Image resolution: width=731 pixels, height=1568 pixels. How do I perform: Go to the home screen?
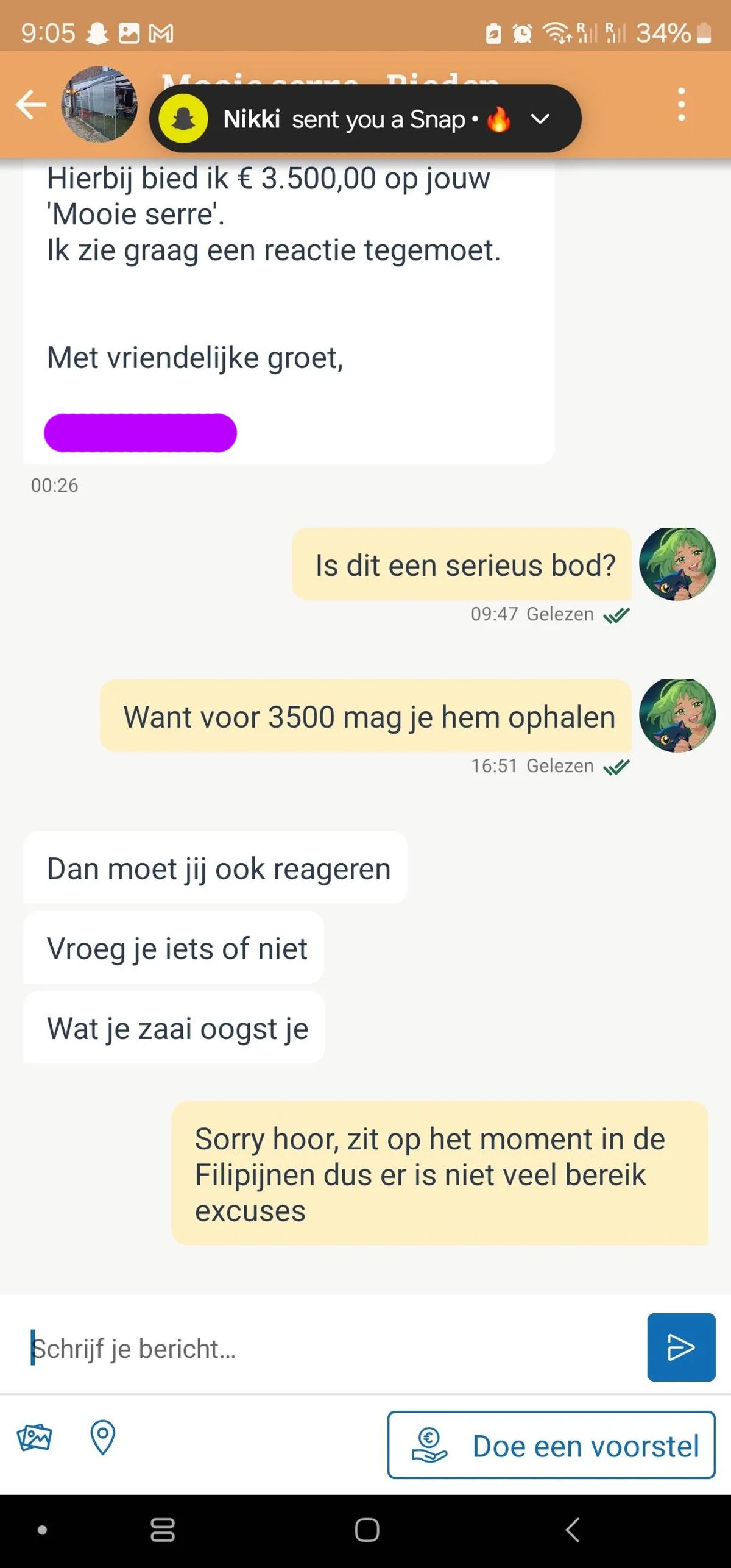[367, 1530]
